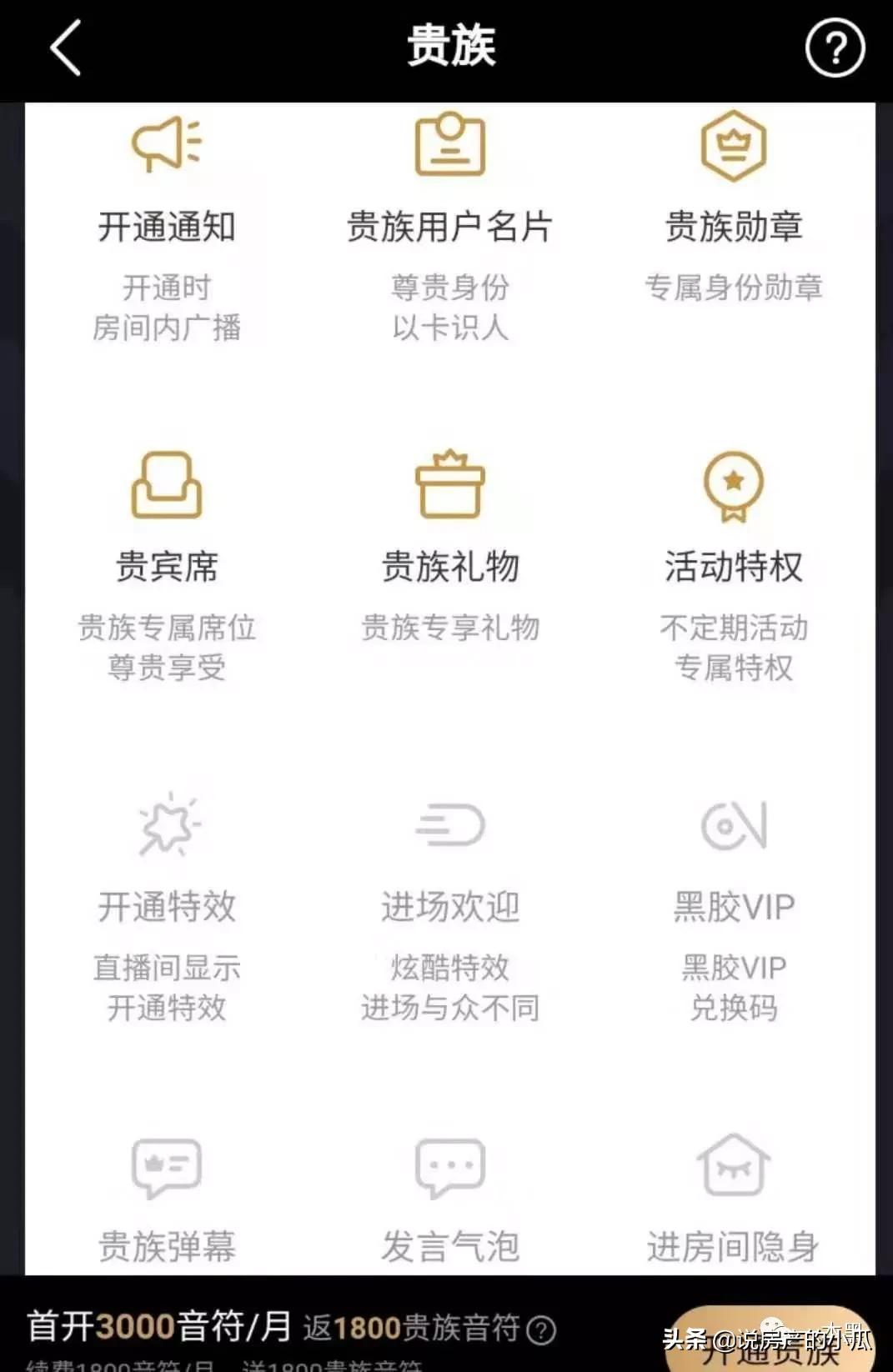Viewport: 893px width, 1372px height.
Task: Click the 贵宾席 seat icon
Action: click(167, 483)
